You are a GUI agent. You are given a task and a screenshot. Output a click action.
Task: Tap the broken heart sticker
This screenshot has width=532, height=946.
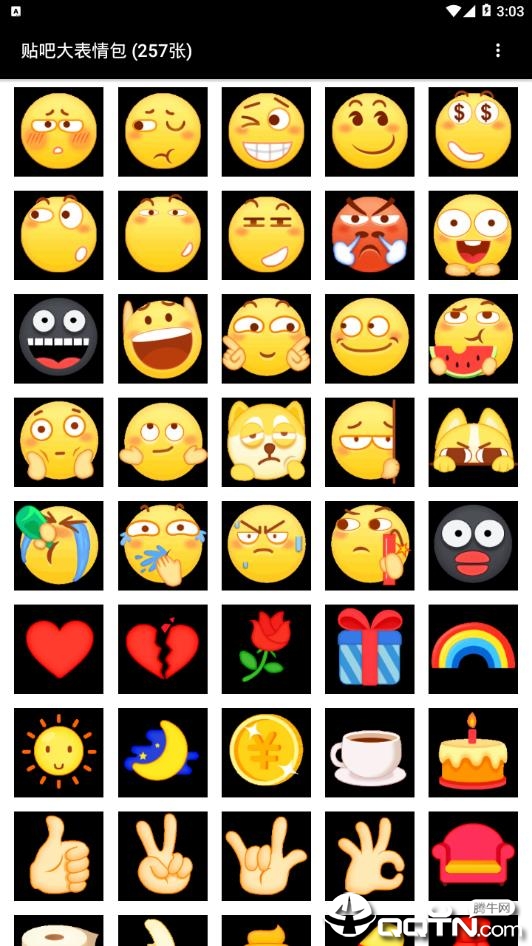[162, 649]
